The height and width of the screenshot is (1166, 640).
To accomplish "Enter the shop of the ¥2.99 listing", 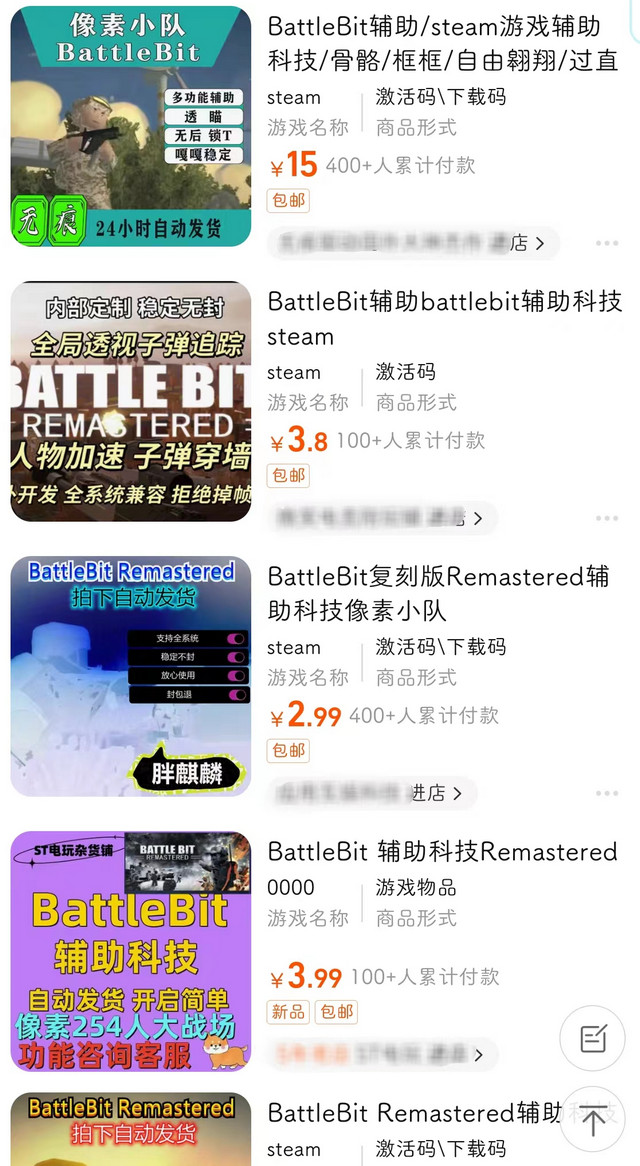I will pyautogui.click(x=371, y=793).
